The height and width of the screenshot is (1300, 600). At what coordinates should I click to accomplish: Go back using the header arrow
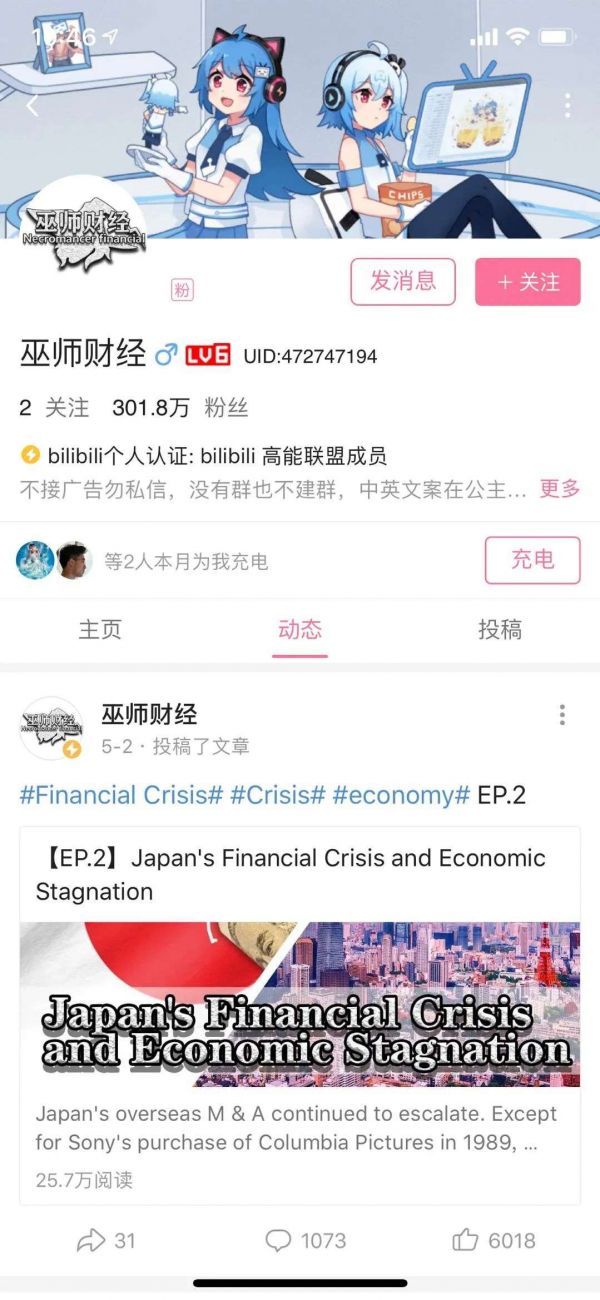32,105
